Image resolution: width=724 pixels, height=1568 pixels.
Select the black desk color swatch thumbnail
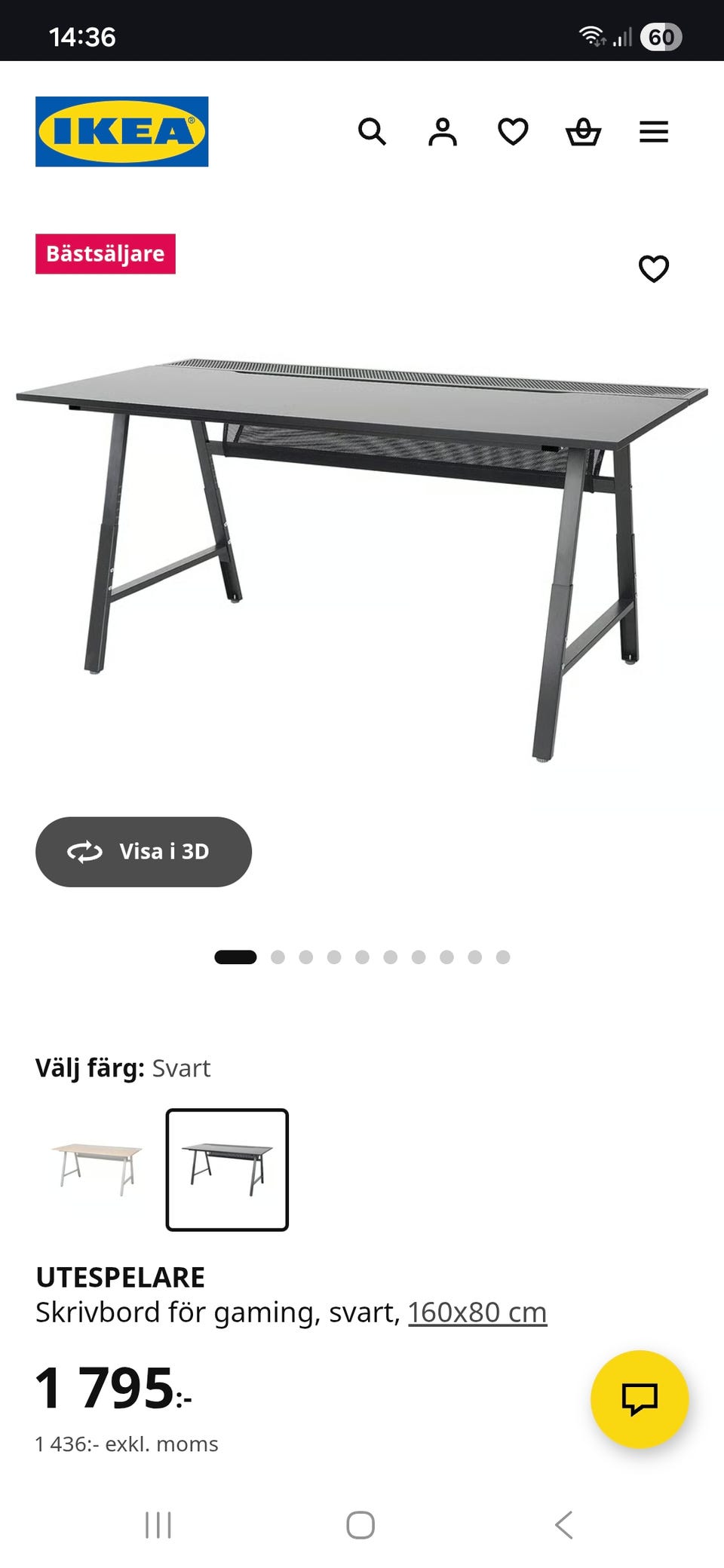pos(227,1169)
